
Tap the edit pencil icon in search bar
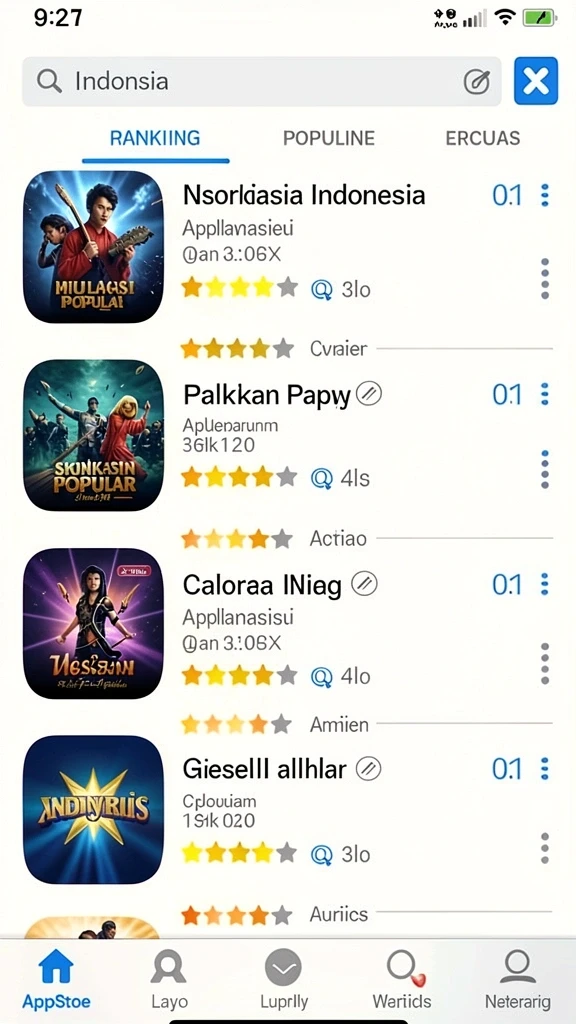click(476, 82)
